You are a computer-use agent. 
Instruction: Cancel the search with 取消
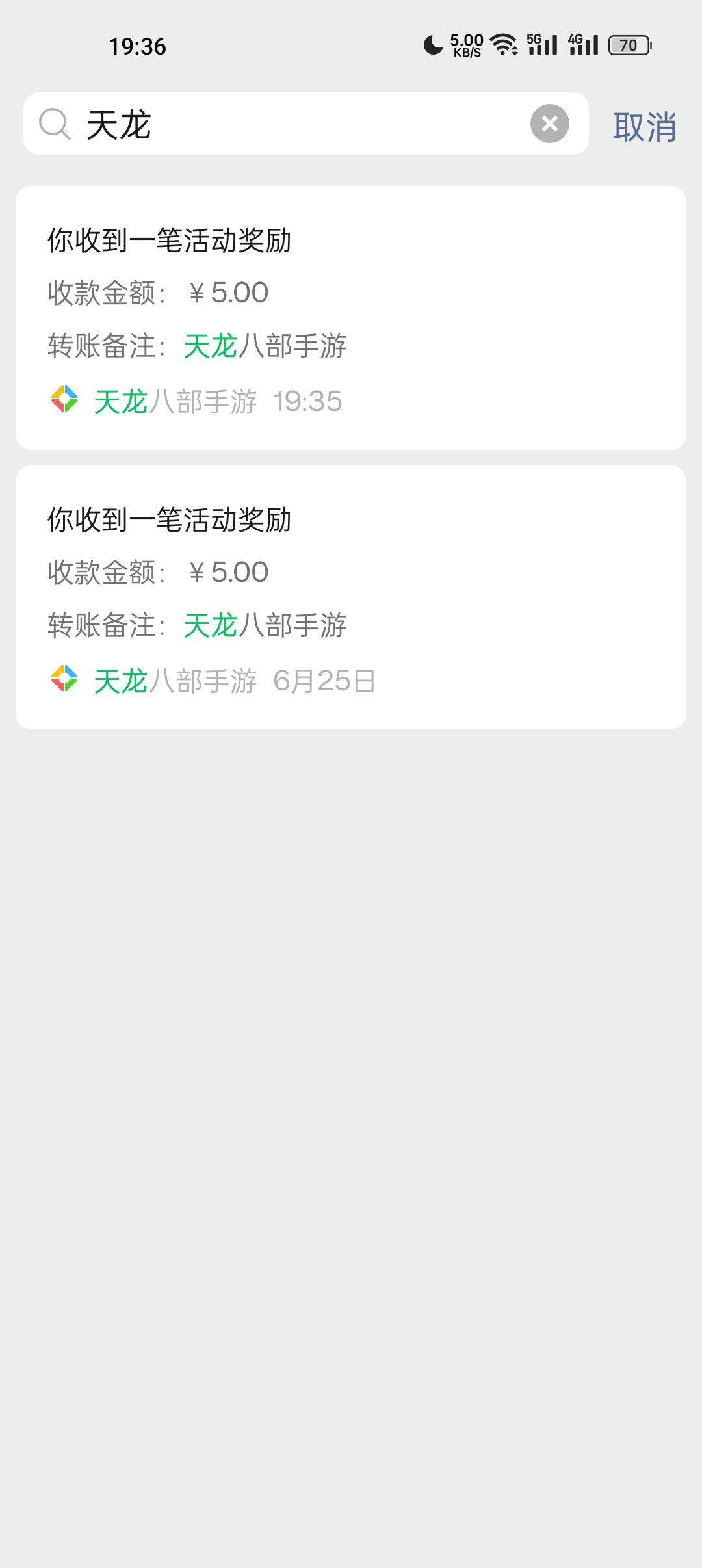[x=644, y=126]
